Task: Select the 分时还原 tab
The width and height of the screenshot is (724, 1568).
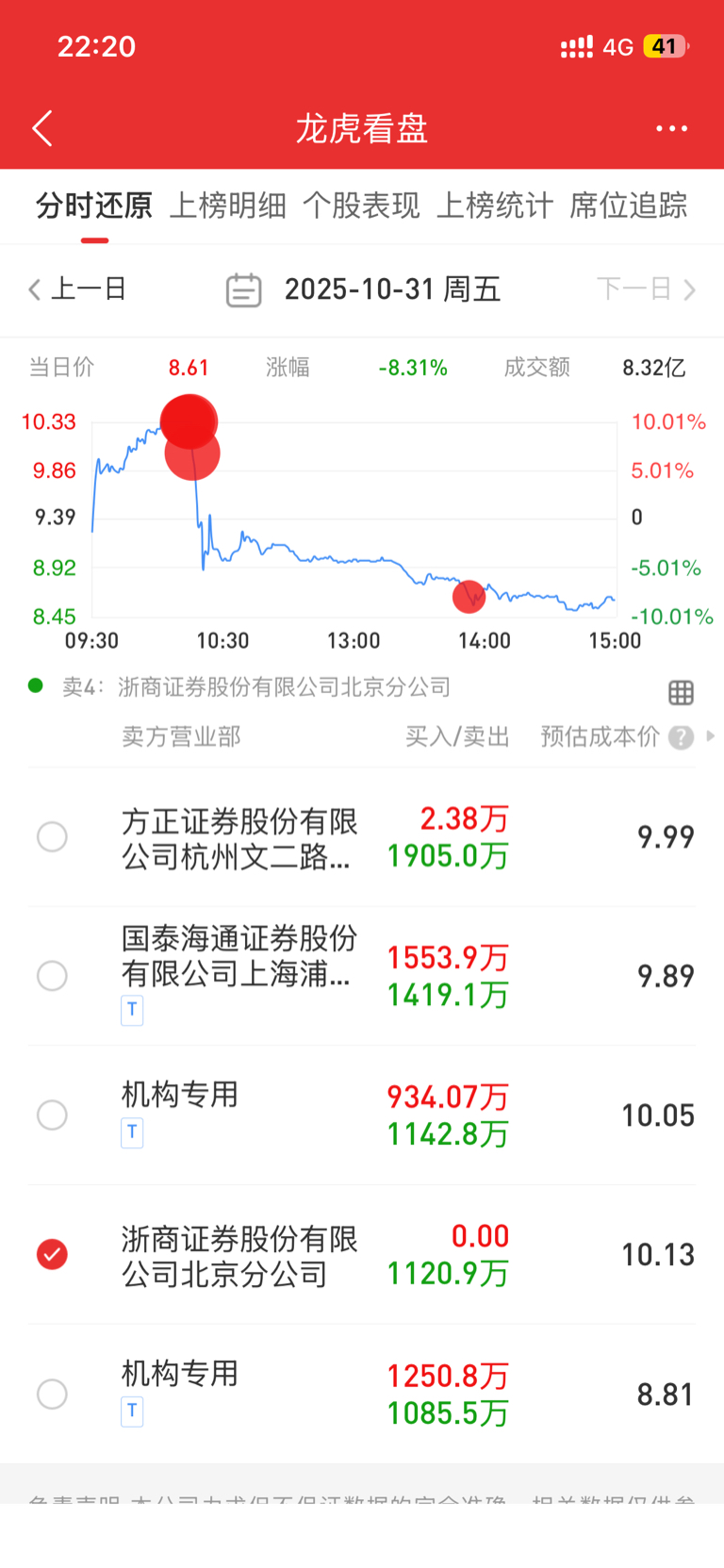Action: click(94, 206)
